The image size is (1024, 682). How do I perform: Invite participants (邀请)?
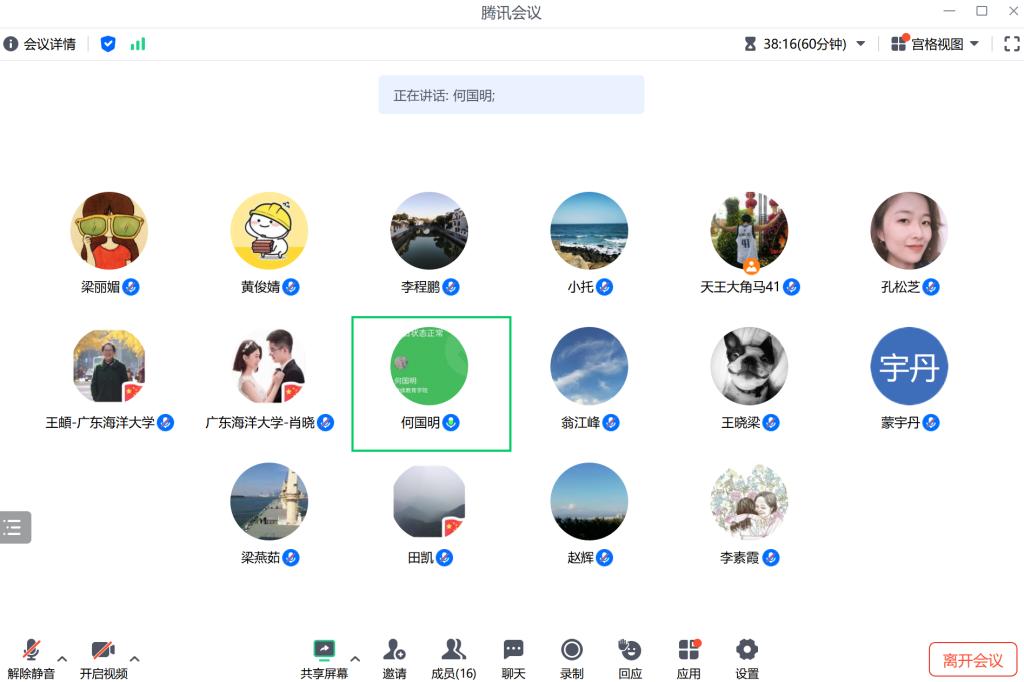click(x=394, y=659)
